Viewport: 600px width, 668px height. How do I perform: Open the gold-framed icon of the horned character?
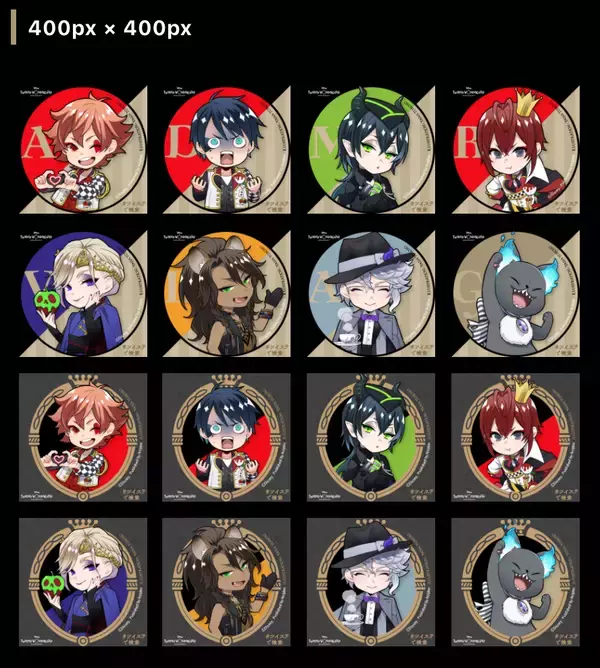(x=370, y=437)
